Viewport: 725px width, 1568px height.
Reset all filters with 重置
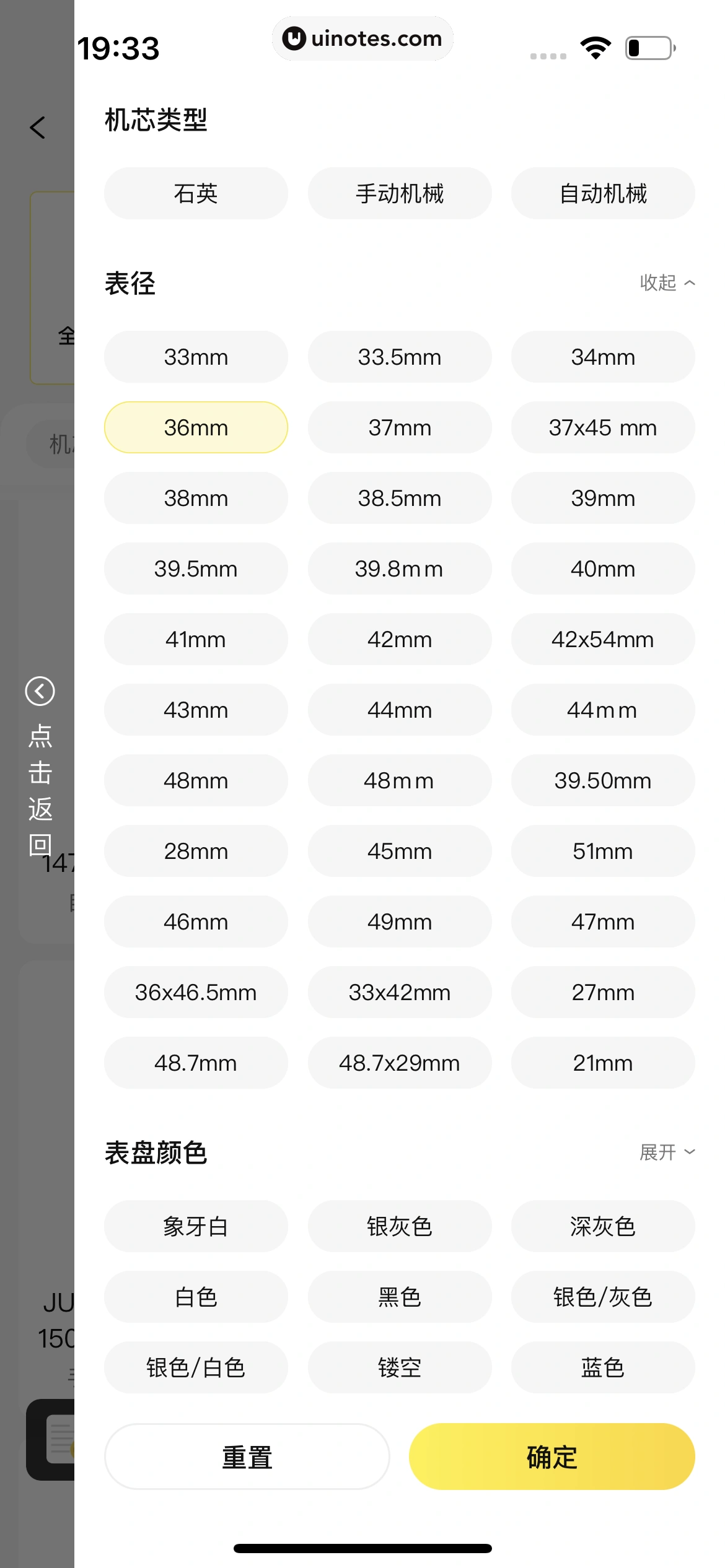(x=247, y=1457)
